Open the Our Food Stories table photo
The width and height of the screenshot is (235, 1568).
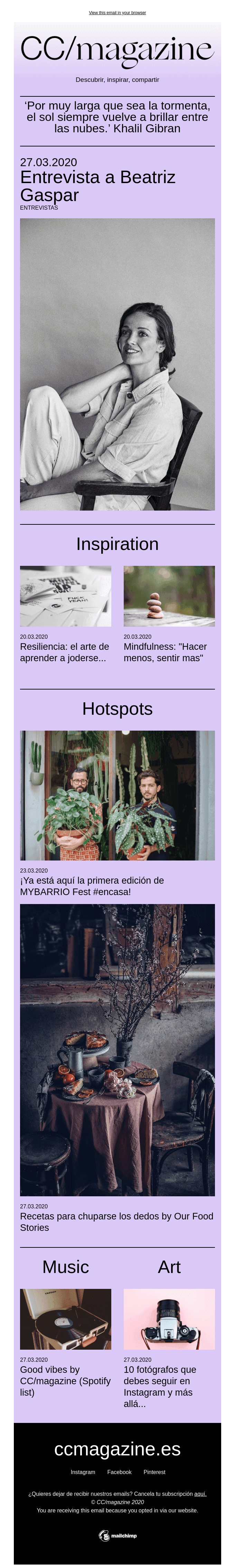[x=117, y=1050]
